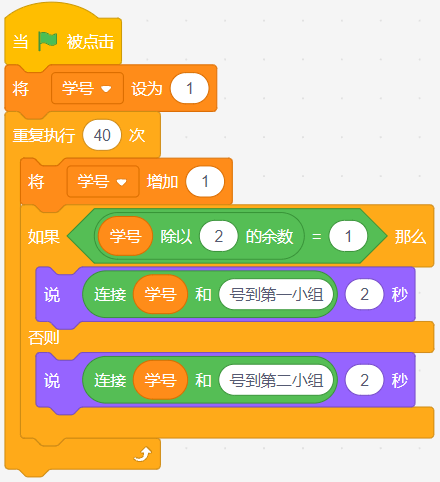This screenshot has height=482, width=440.
Task: Edit the seconds field beside 号到第一小组
Action: [x=364, y=294]
